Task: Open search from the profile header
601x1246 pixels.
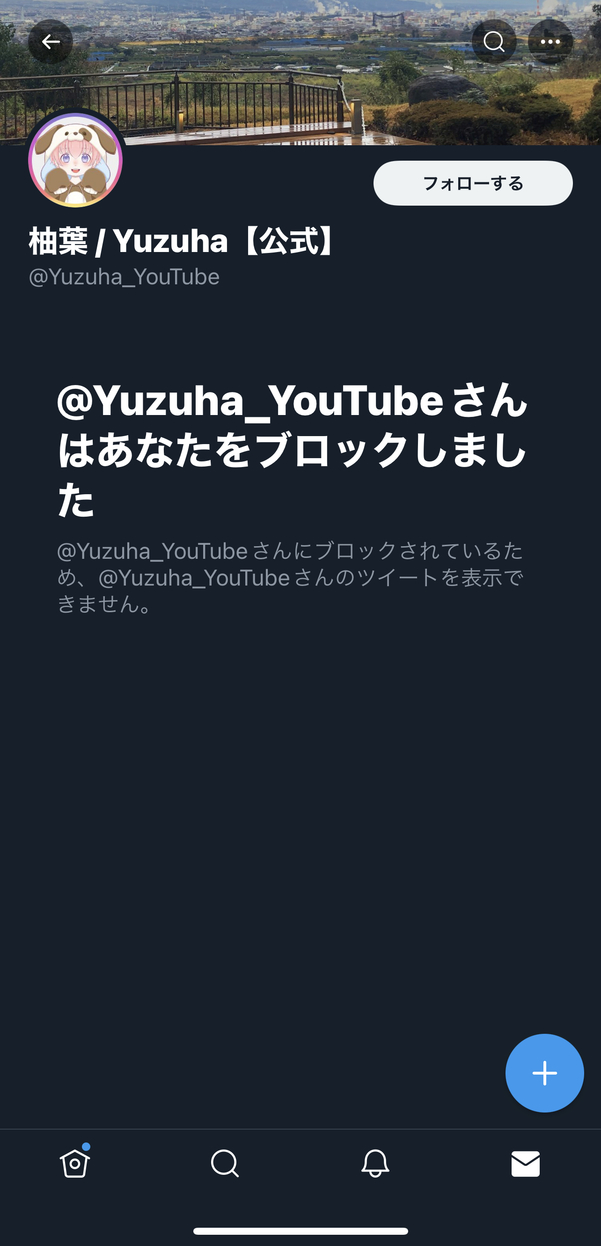Action: click(x=494, y=42)
